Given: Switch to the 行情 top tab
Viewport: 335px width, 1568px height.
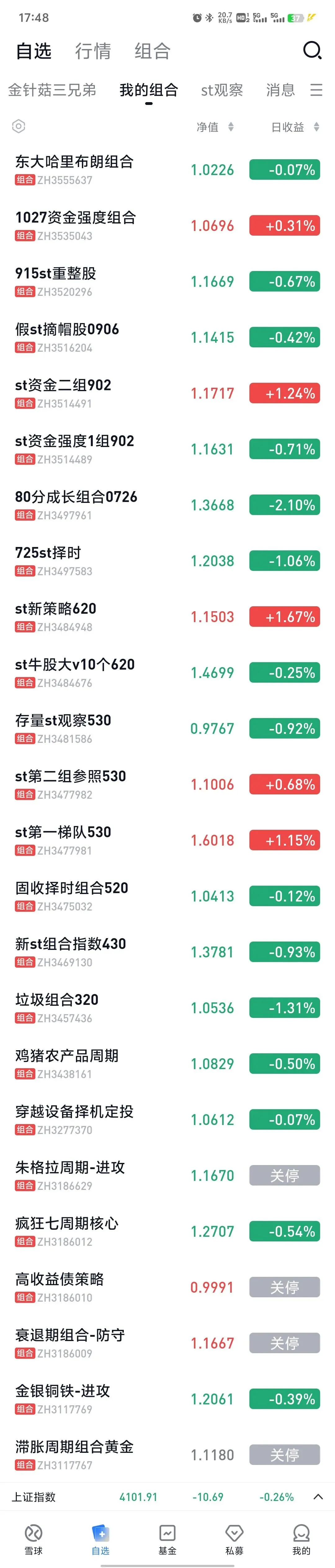Looking at the screenshot, I should point(93,51).
